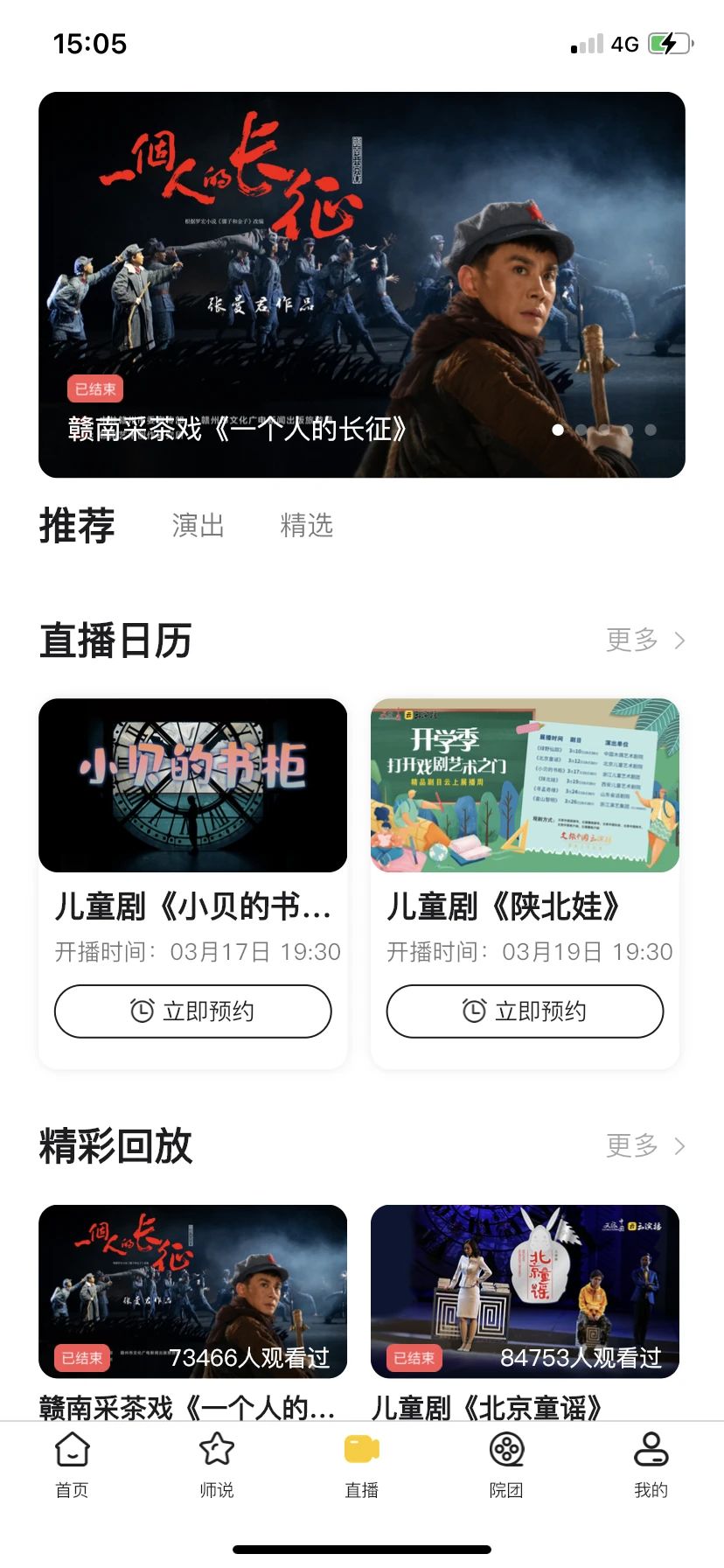Open the 首页 home icon in bottom navigation
Screen dimensions: 724x1568
pyautogui.click(x=71, y=1450)
